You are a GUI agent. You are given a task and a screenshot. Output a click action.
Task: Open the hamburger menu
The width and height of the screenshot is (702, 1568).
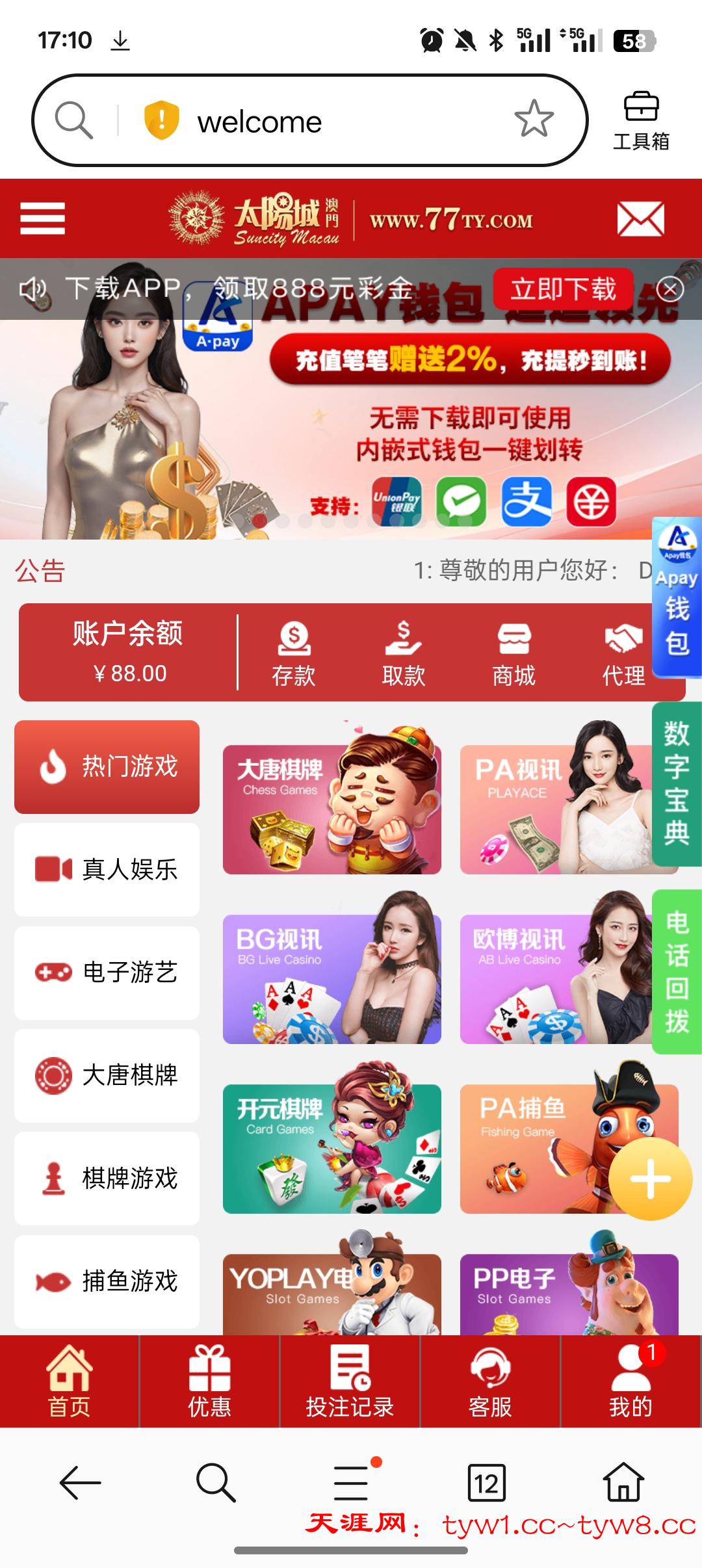click(43, 218)
